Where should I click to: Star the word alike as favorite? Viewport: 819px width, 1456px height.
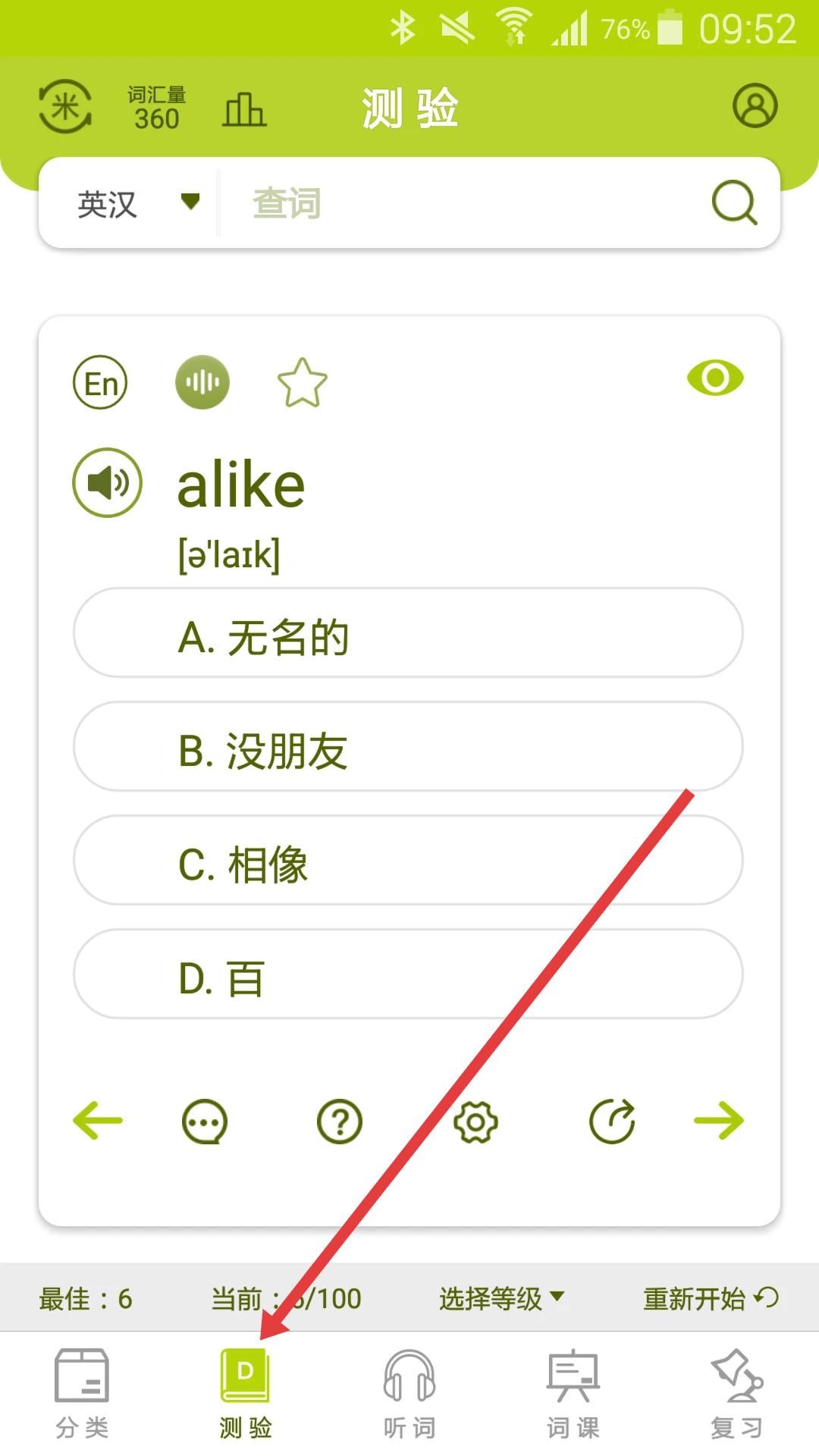(302, 382)
